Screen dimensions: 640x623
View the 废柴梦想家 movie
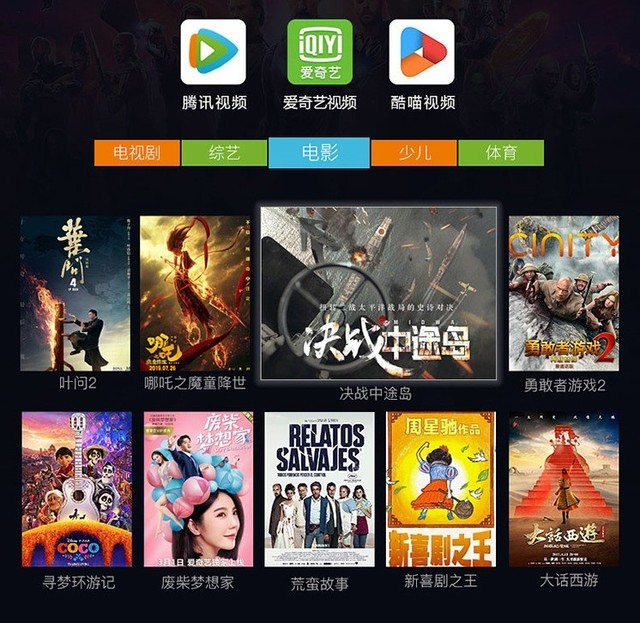coord(197,489)
